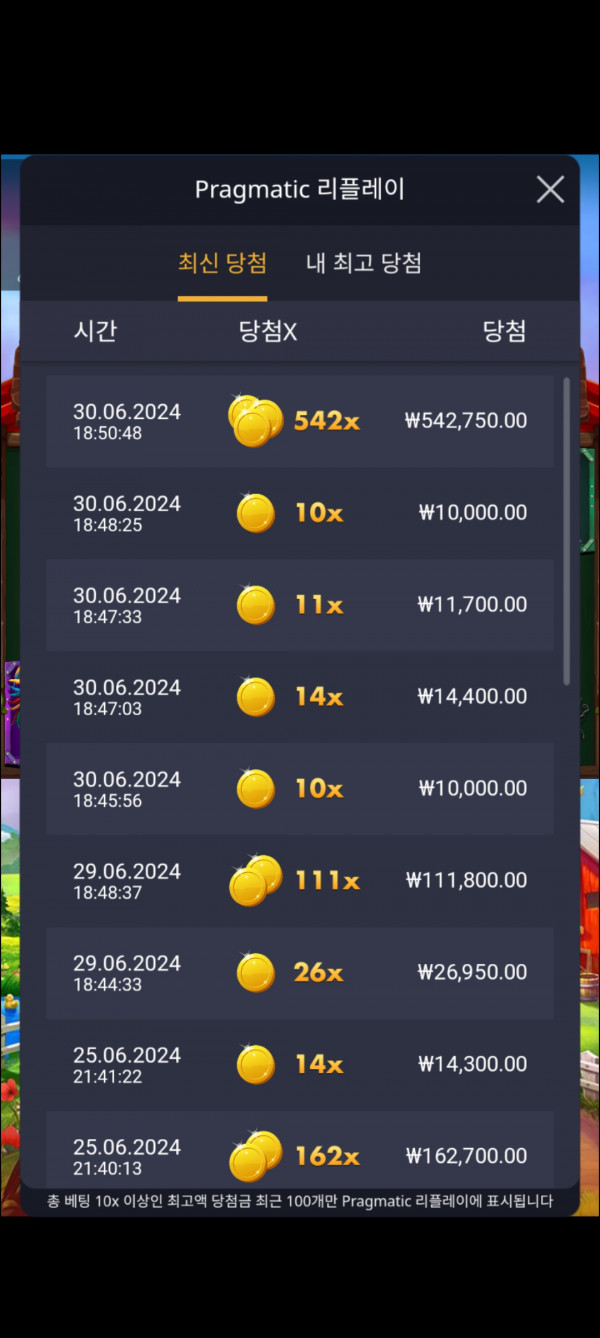
Task: View the 111x win replay
Action: pyautogui.click(x=300, y=881)
